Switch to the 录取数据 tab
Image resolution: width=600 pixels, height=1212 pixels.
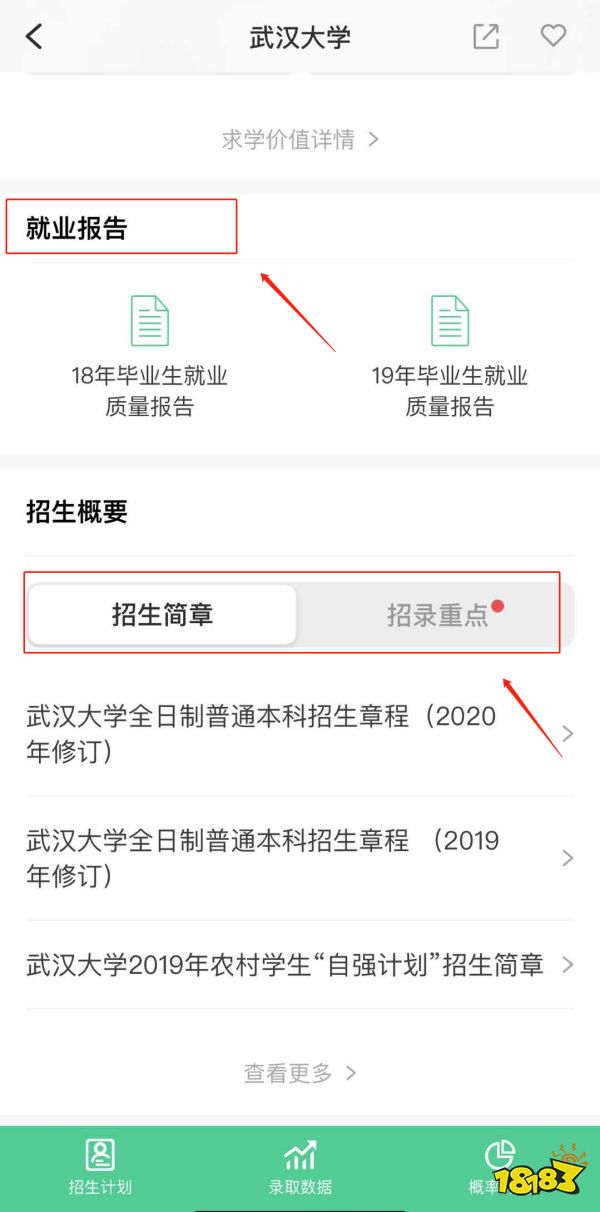[x=300, y=1167]
